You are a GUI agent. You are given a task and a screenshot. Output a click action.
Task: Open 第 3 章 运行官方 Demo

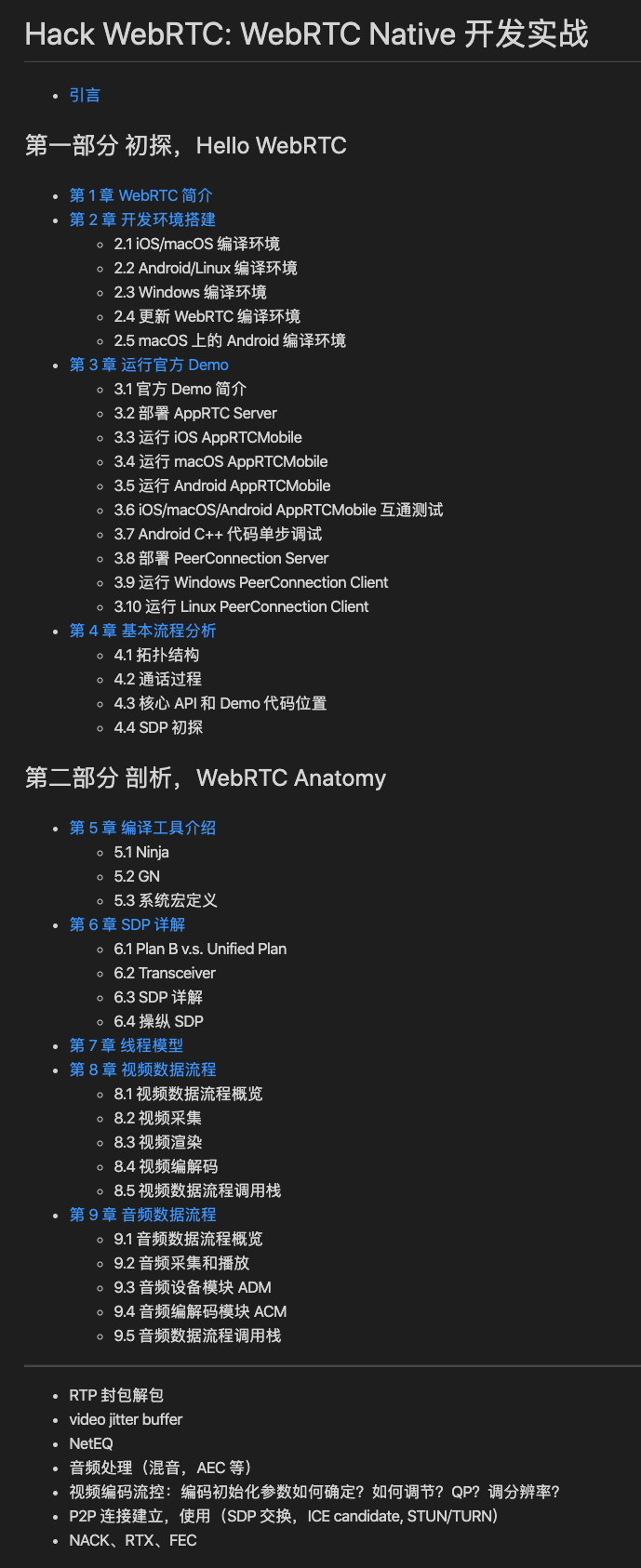[149, 365]
